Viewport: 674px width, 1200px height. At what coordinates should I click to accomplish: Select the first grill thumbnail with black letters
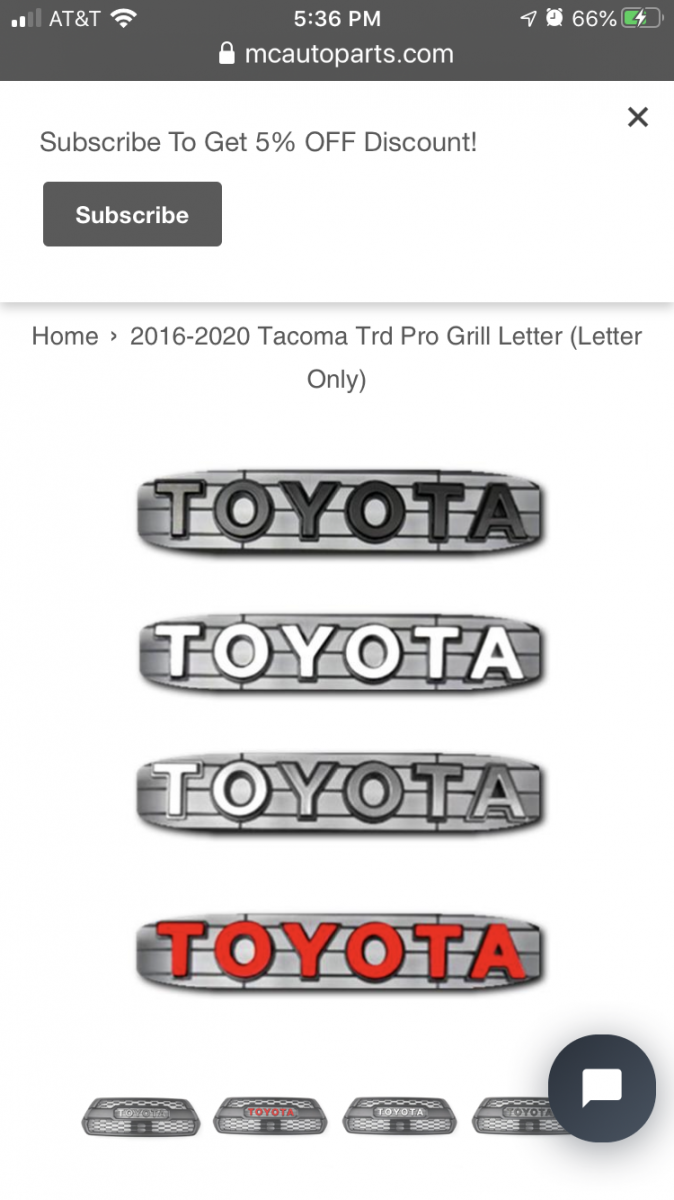coord(140,1116)
